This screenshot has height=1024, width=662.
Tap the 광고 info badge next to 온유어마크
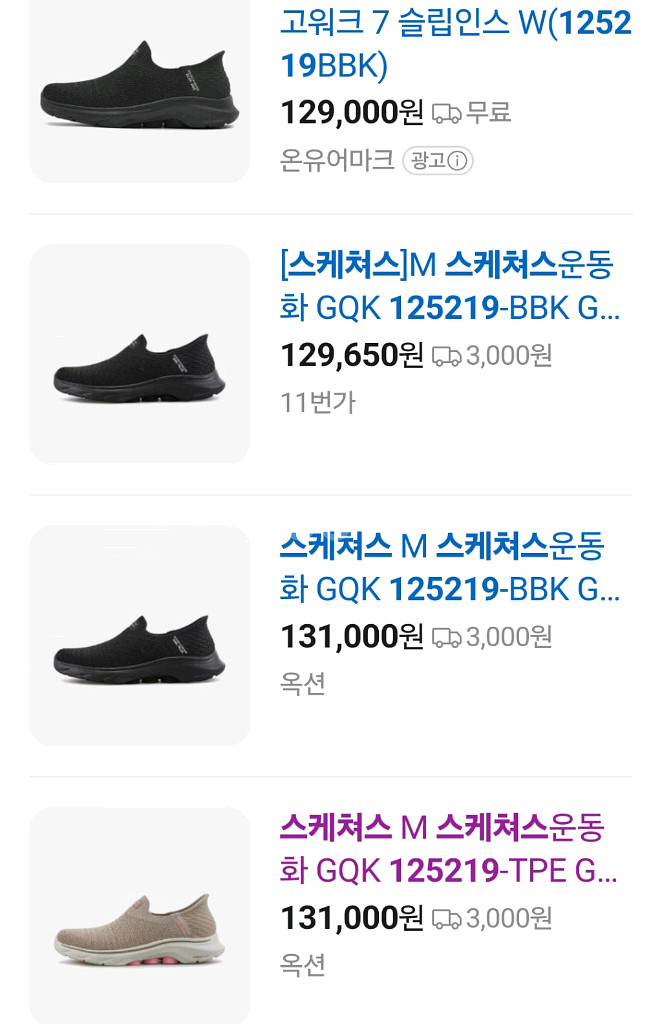click(437, 161)
